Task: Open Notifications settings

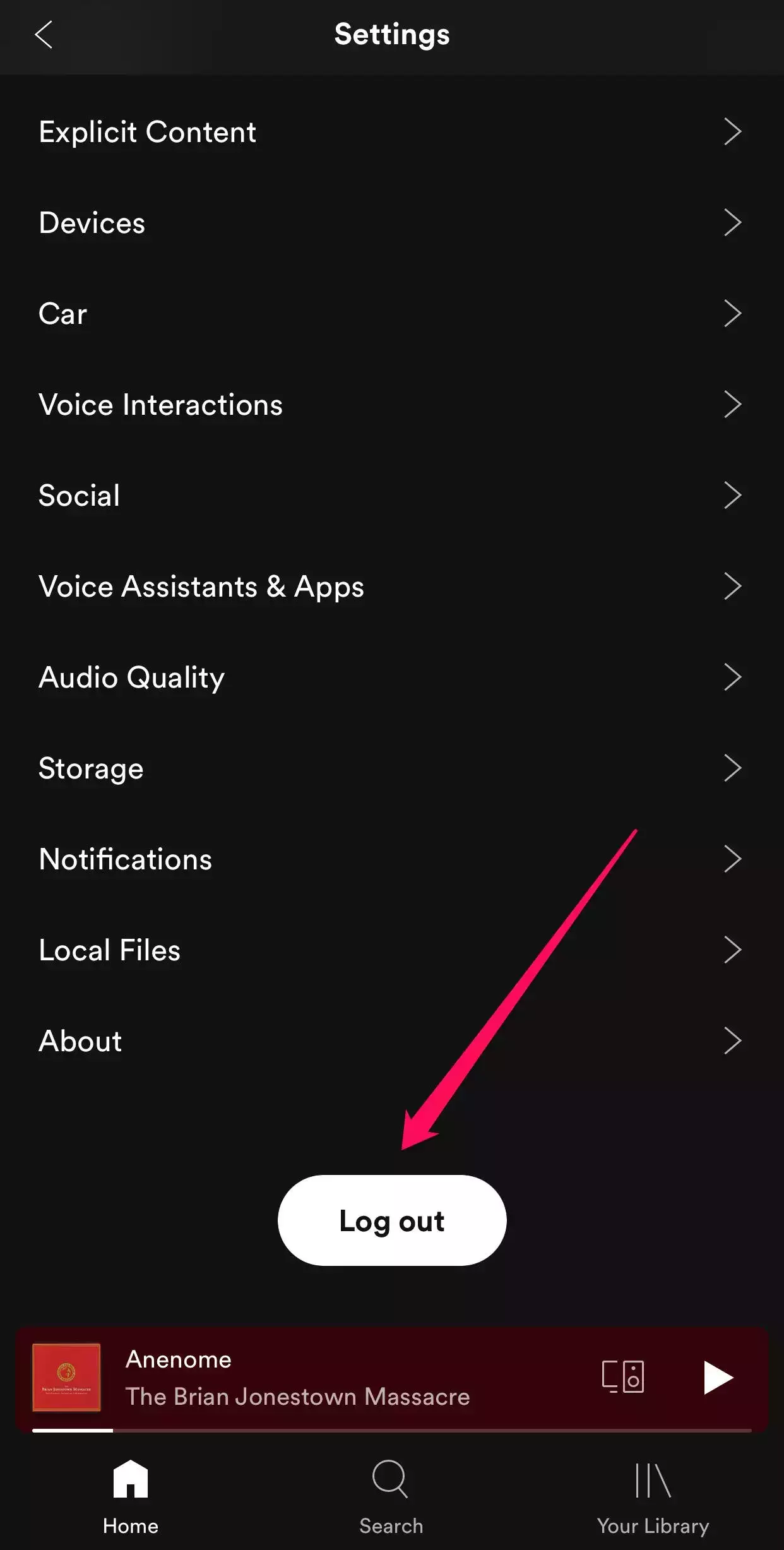Action: click(x=391, y=859)
